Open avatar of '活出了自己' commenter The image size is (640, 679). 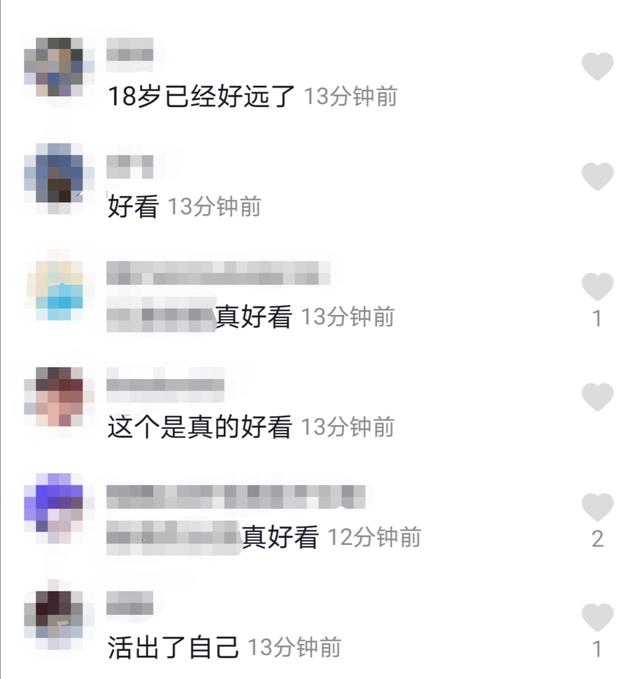53,617
